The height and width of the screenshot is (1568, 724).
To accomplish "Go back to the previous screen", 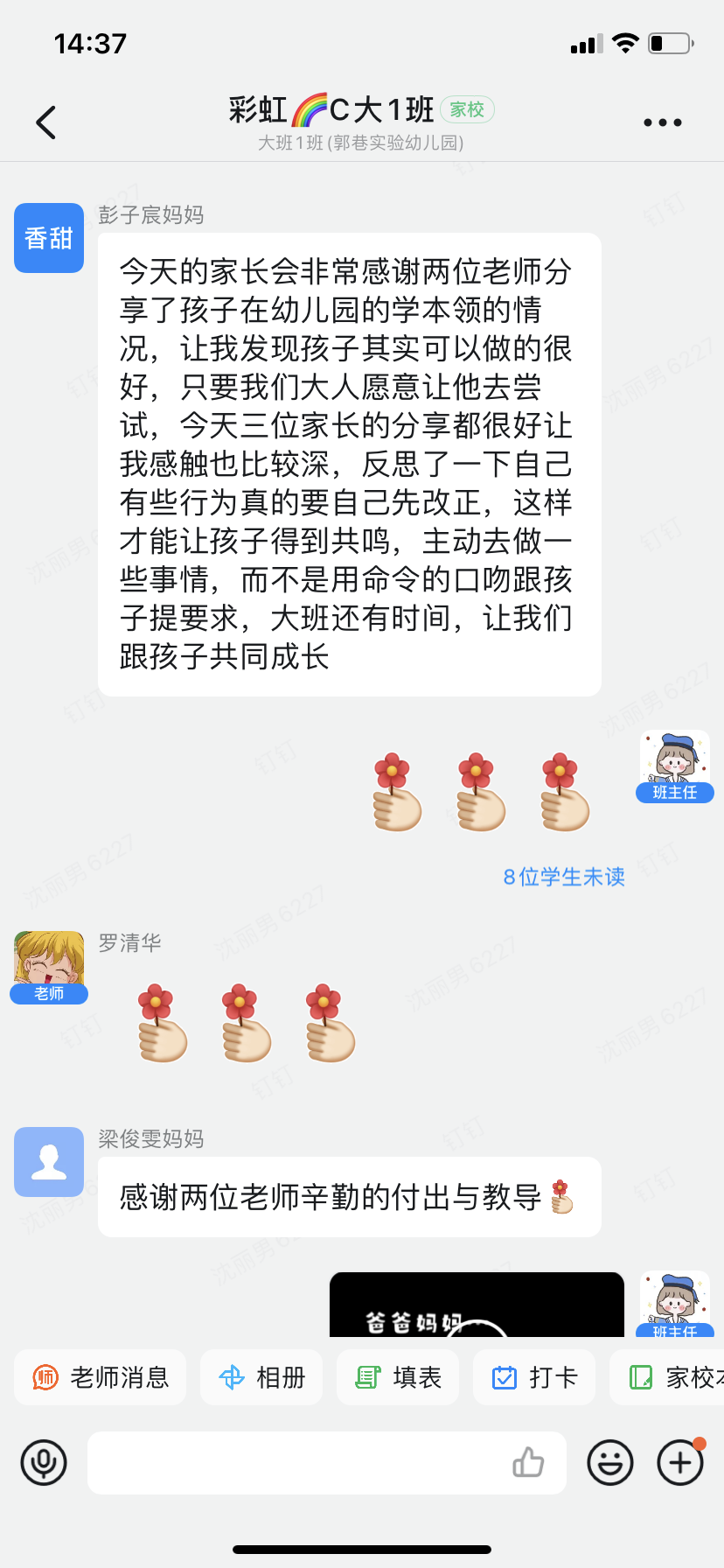I will point(46,122).
